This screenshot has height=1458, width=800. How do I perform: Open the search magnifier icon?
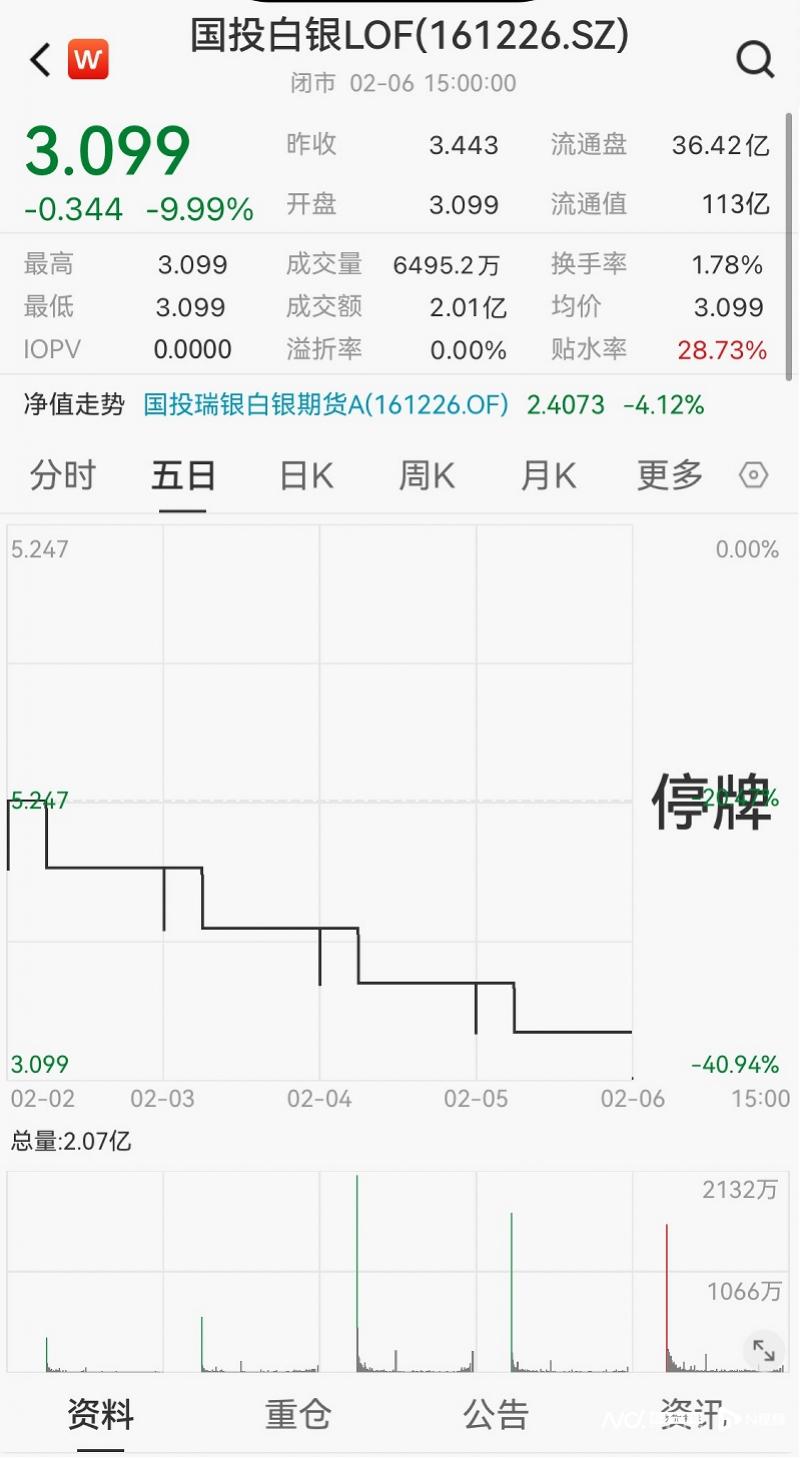pos(756,60)
